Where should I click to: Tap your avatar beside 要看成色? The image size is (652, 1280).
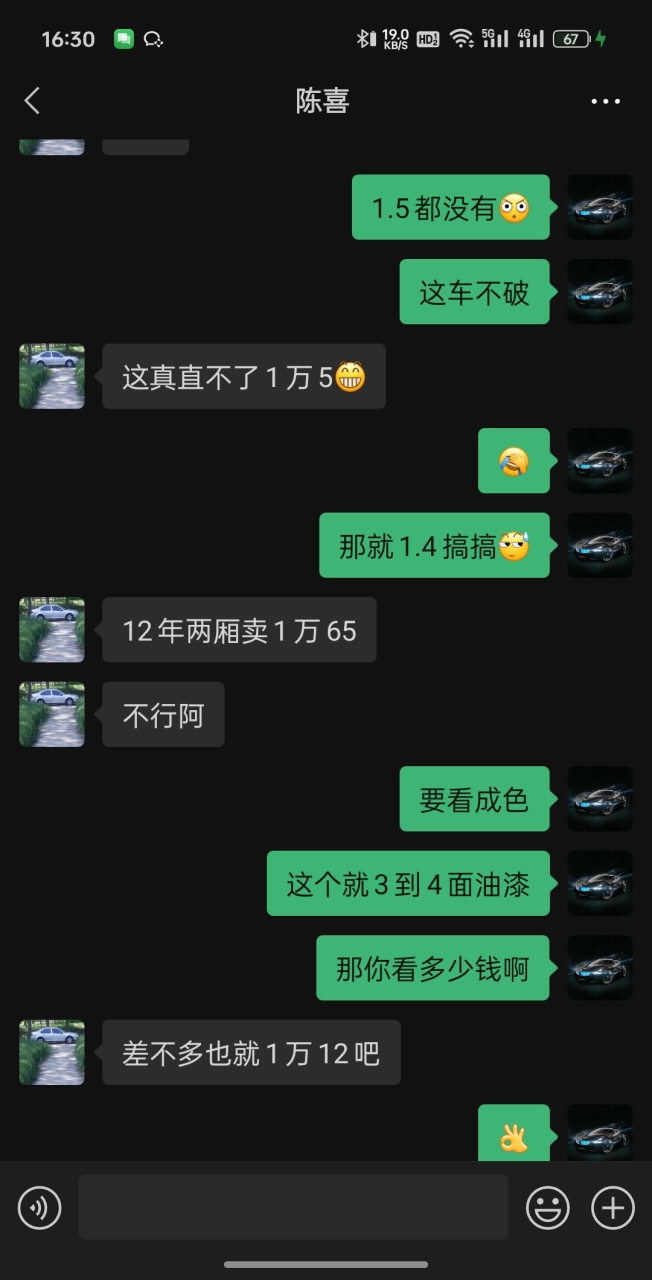(600, 799)
